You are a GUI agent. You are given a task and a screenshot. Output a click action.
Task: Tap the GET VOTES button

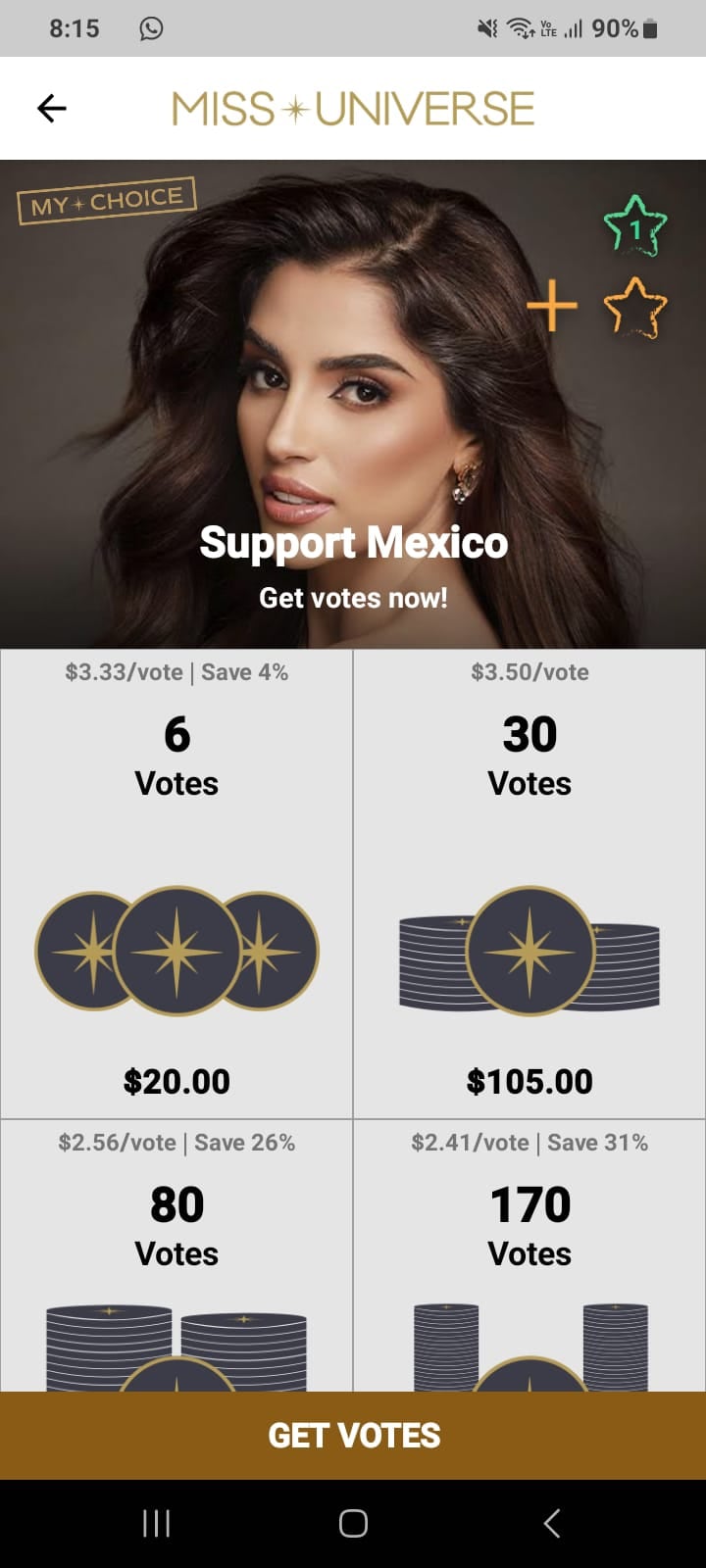(353, 1435)
